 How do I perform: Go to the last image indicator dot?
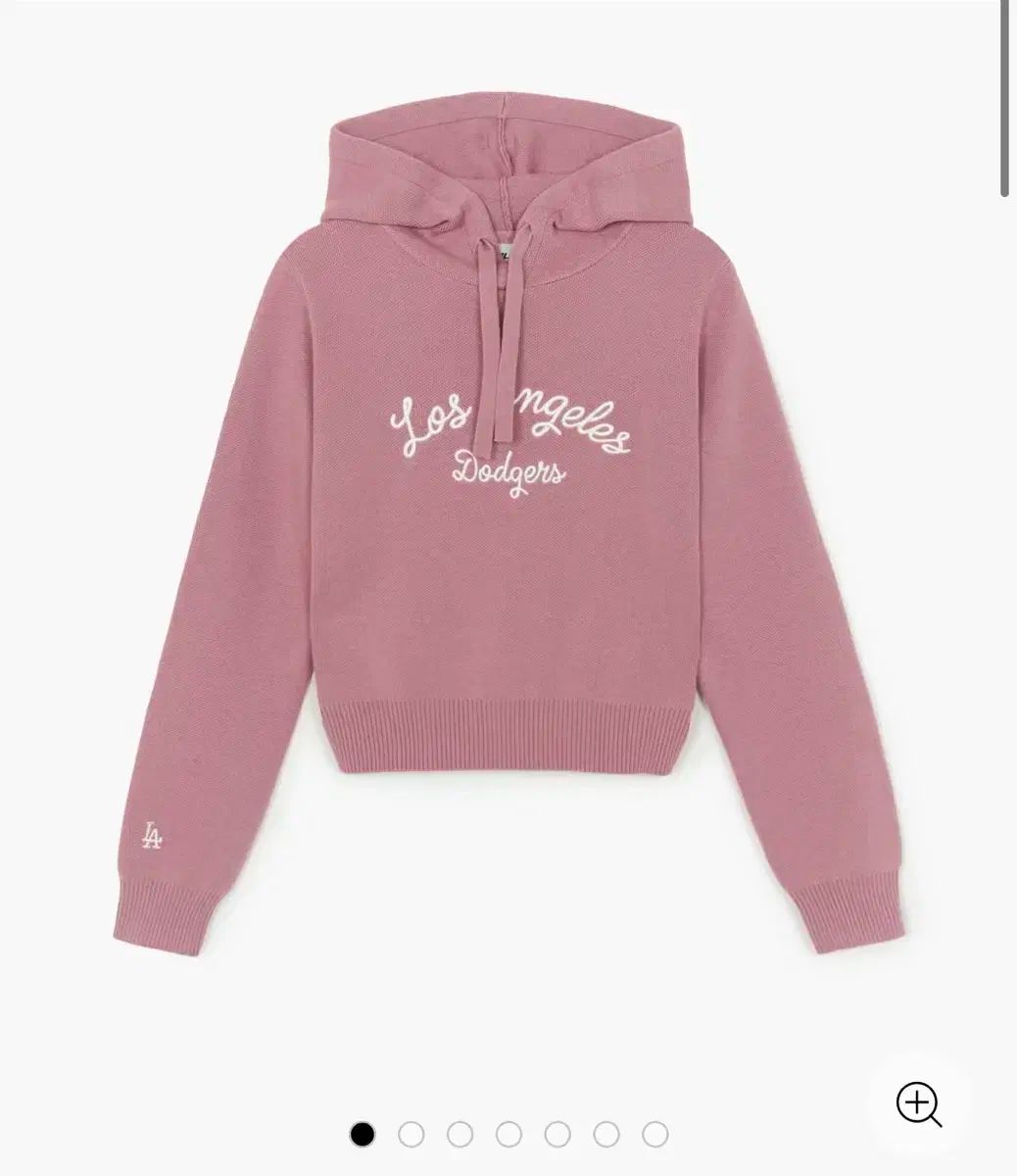[655, 1134]
